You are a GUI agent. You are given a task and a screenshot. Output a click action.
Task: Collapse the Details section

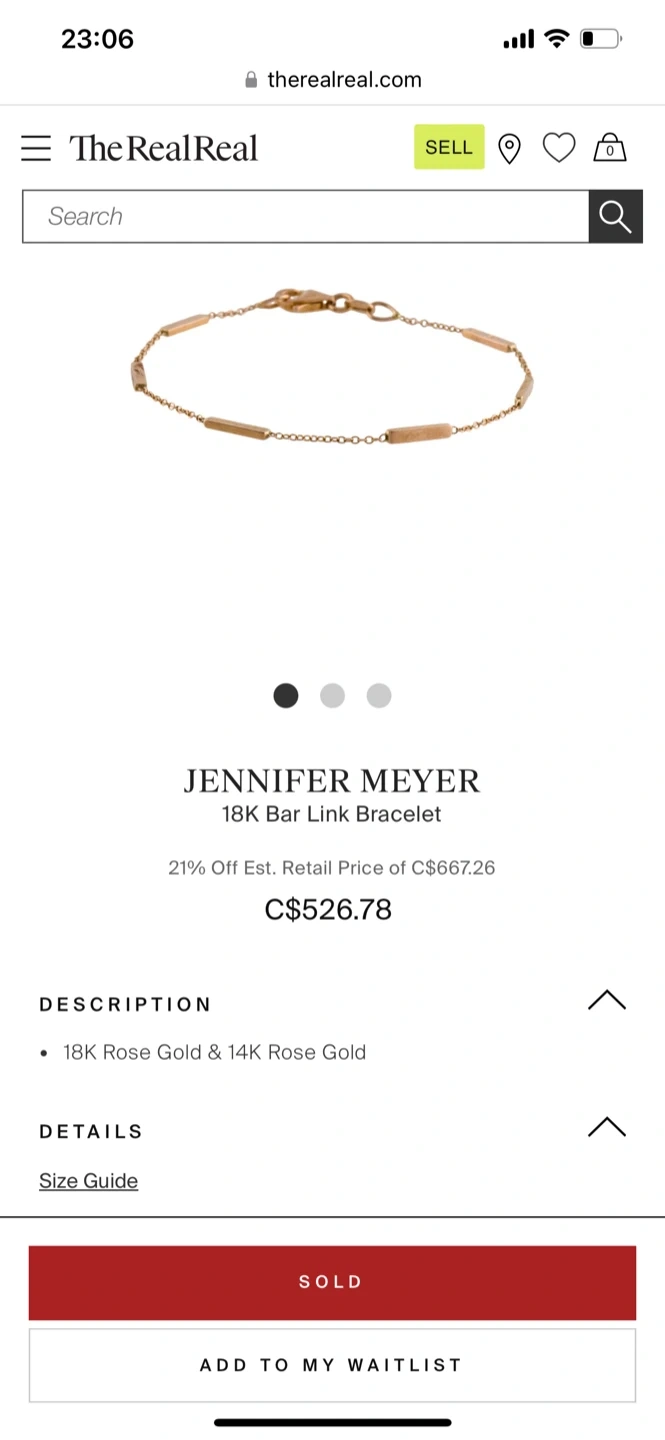pos(606,1128)
